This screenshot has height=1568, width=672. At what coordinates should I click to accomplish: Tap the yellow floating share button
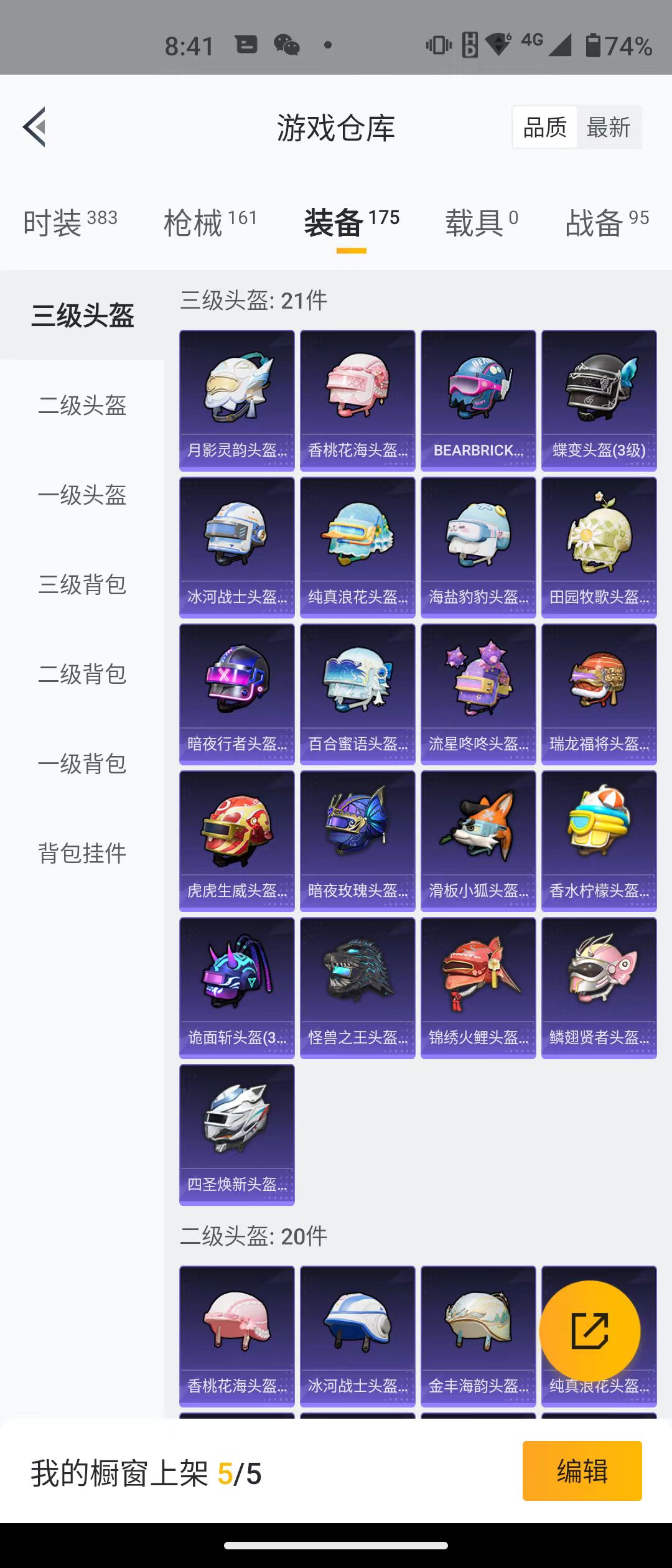(x=589, y=1331)
